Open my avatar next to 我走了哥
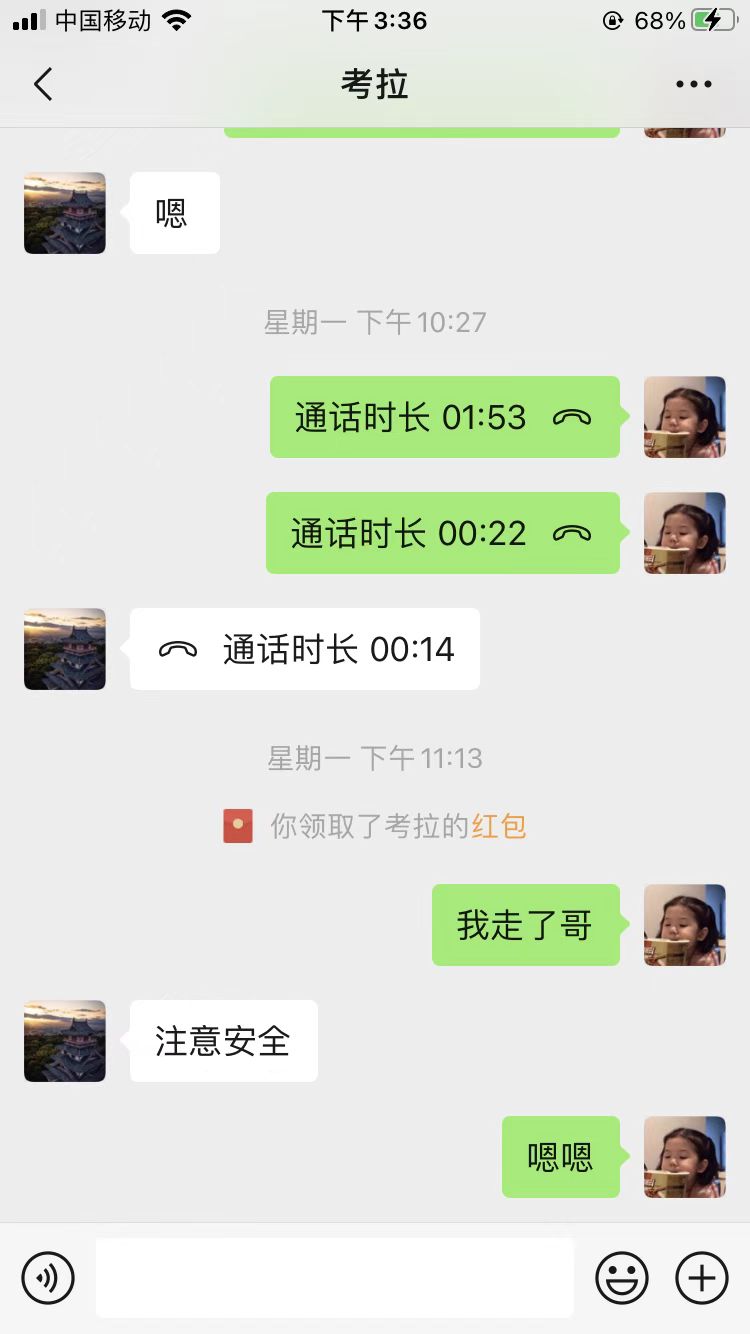 click(x=684, y=925)
